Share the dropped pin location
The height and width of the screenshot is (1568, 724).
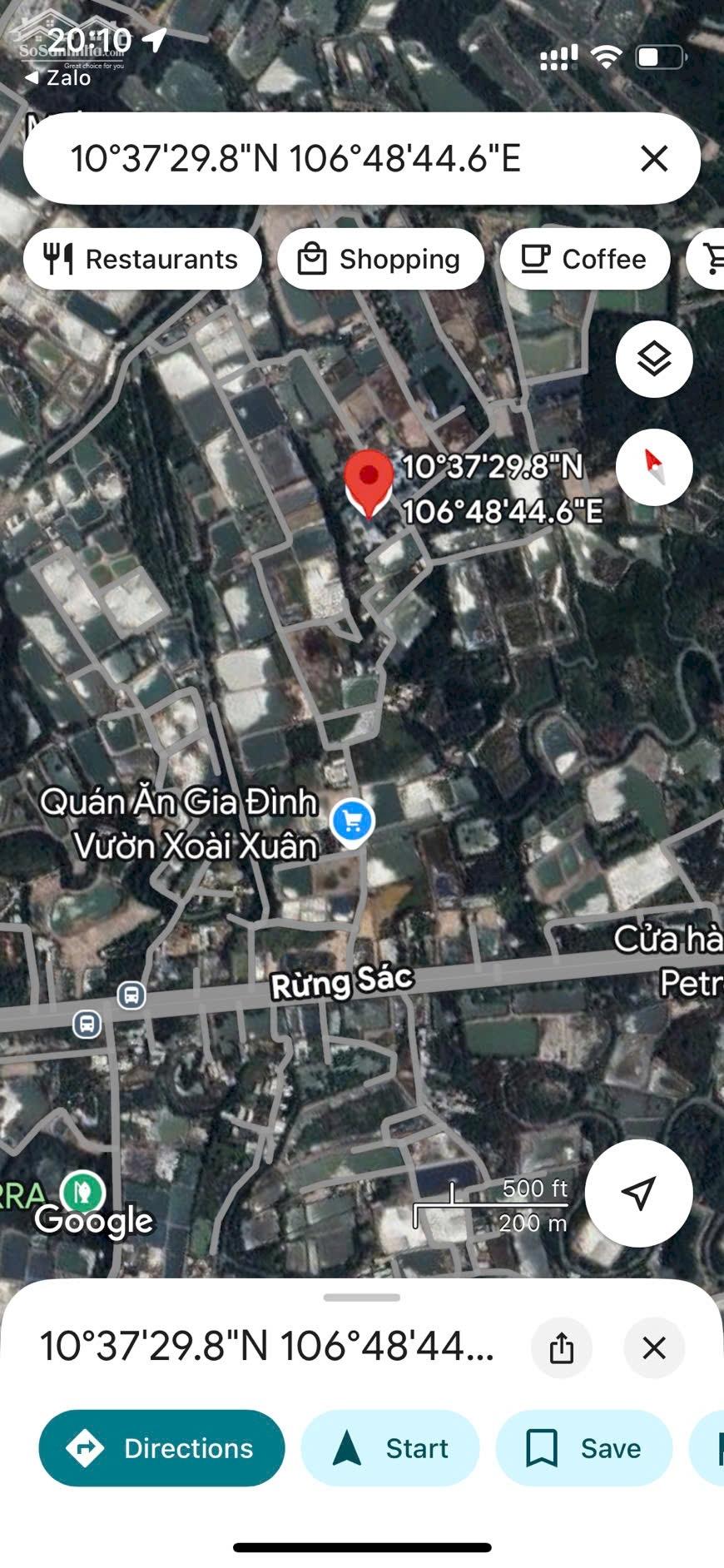click(x=562, y=1347)
